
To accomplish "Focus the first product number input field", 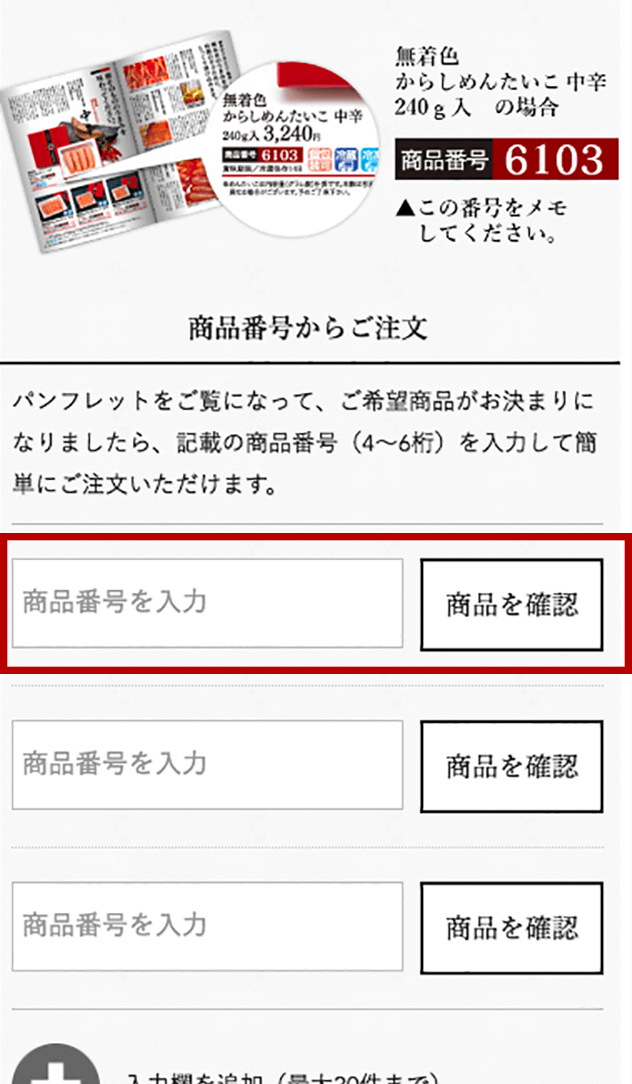I will click(208, 603).
